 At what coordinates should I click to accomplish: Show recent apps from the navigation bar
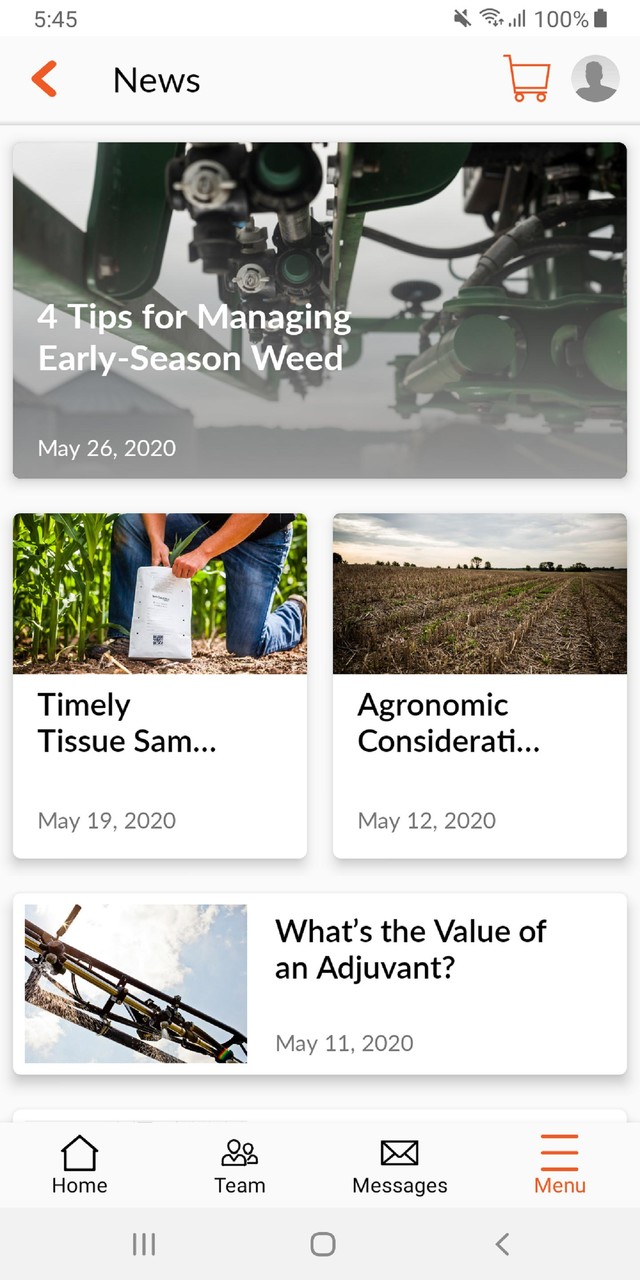click(144, 1244)
